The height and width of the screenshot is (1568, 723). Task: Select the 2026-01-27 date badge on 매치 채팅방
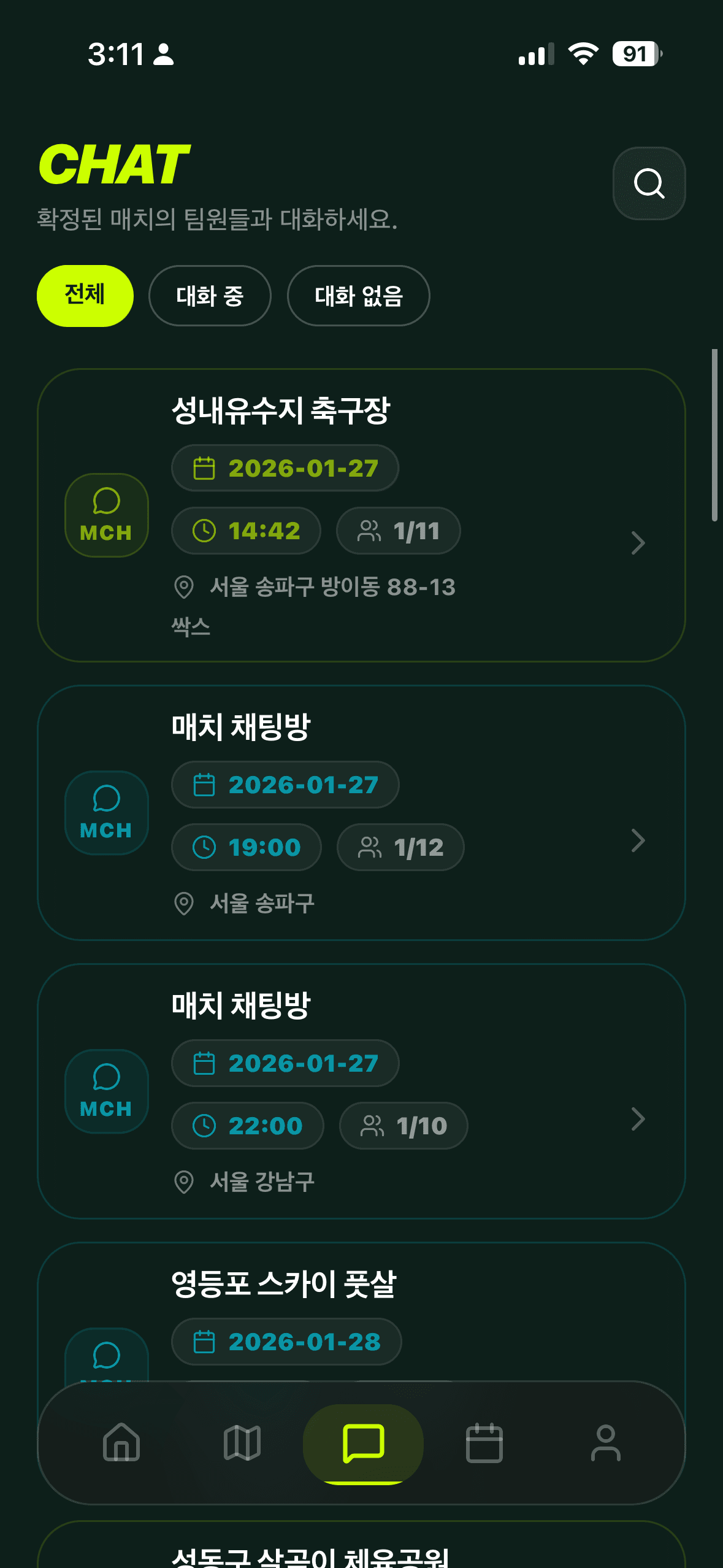tap(285, 784)
